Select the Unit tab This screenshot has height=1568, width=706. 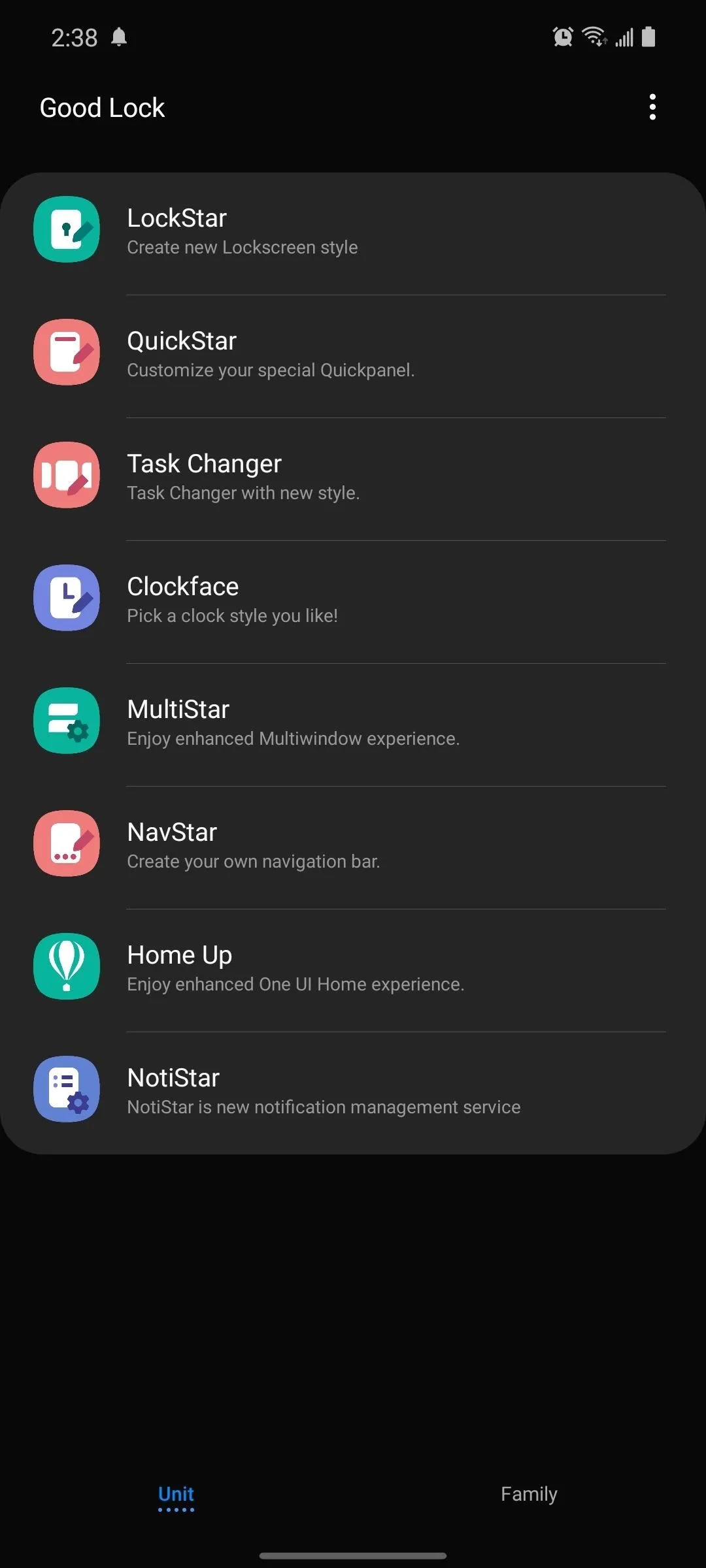pyautogui.click(x=176, y=1495)
